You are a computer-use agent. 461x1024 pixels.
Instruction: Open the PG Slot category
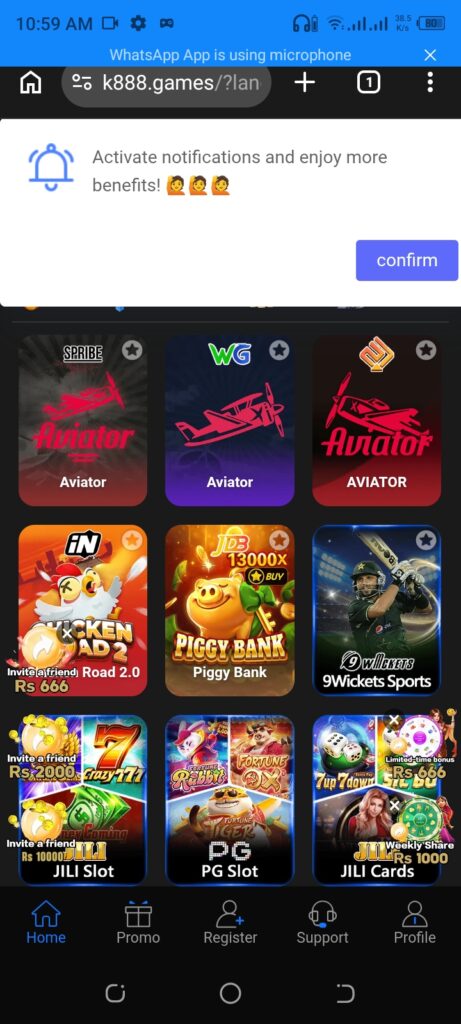click(229, 800)
